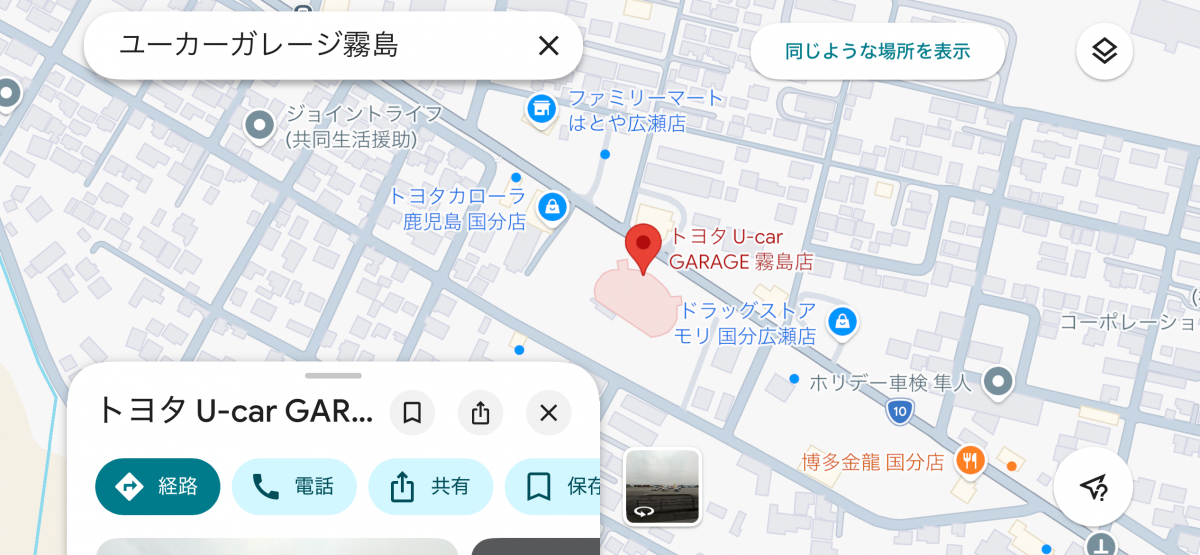This screenshot has height=555, width=1200.
Task: Start directions with the 経路 button
Action: 158,487
